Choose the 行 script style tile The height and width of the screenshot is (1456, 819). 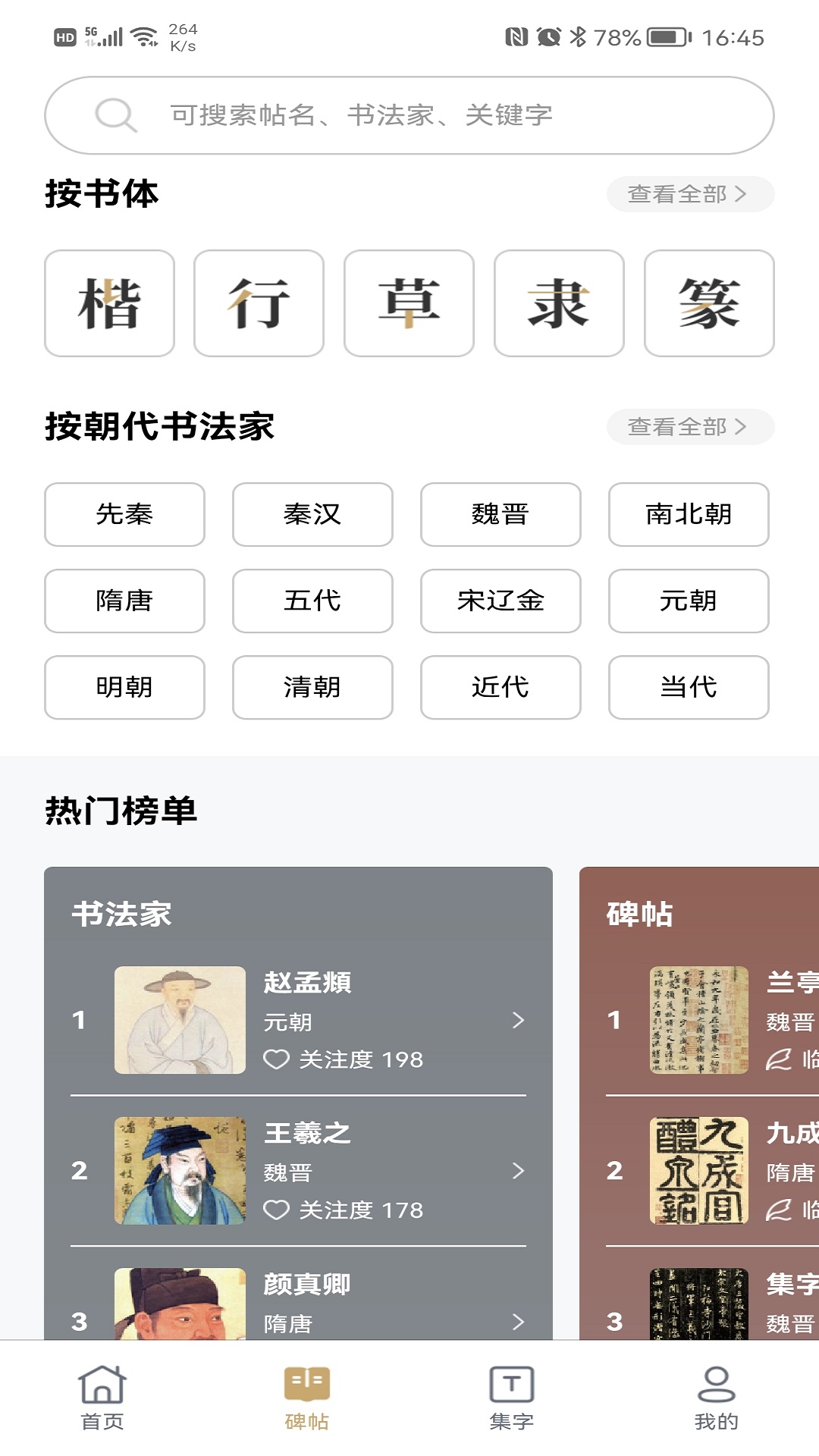coord(259,303)
